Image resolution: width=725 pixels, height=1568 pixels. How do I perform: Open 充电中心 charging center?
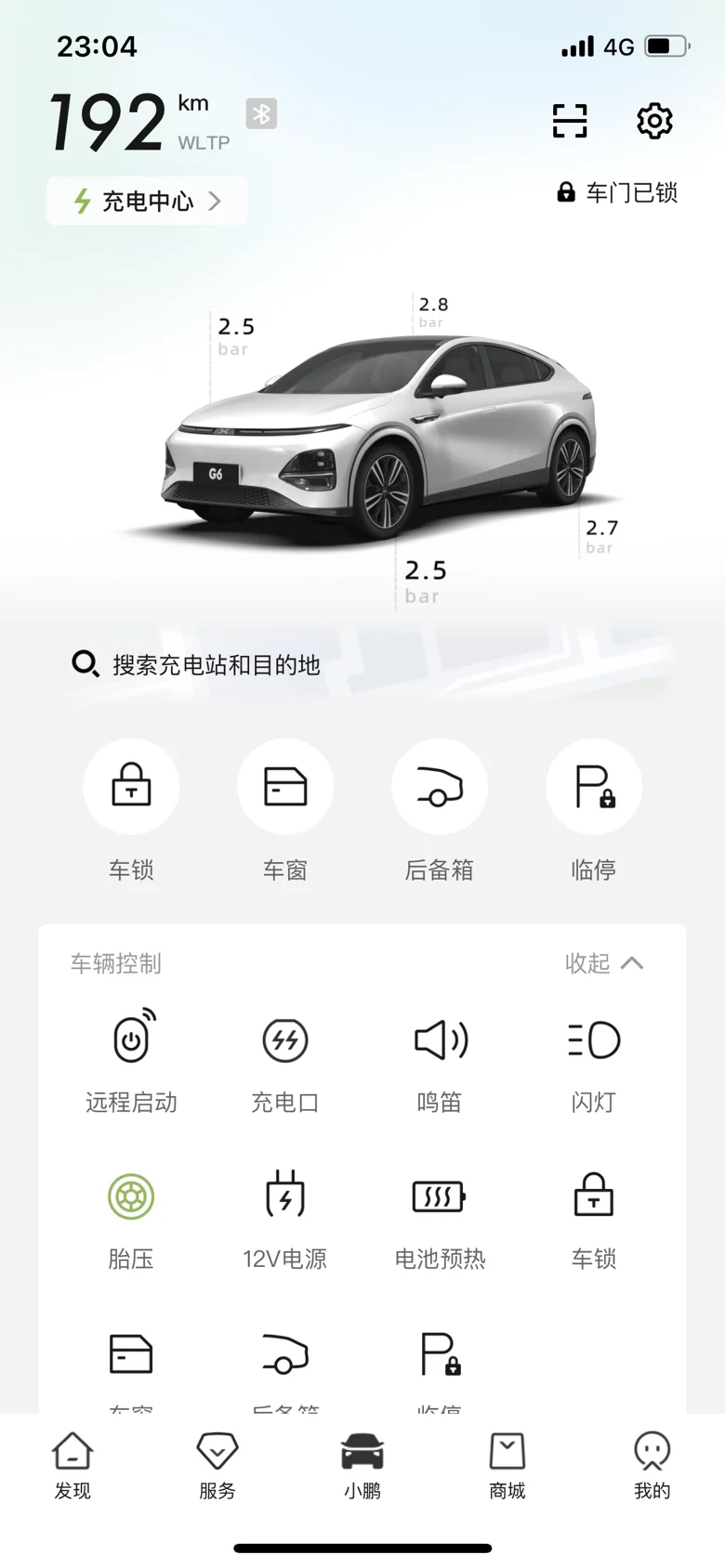147,201
